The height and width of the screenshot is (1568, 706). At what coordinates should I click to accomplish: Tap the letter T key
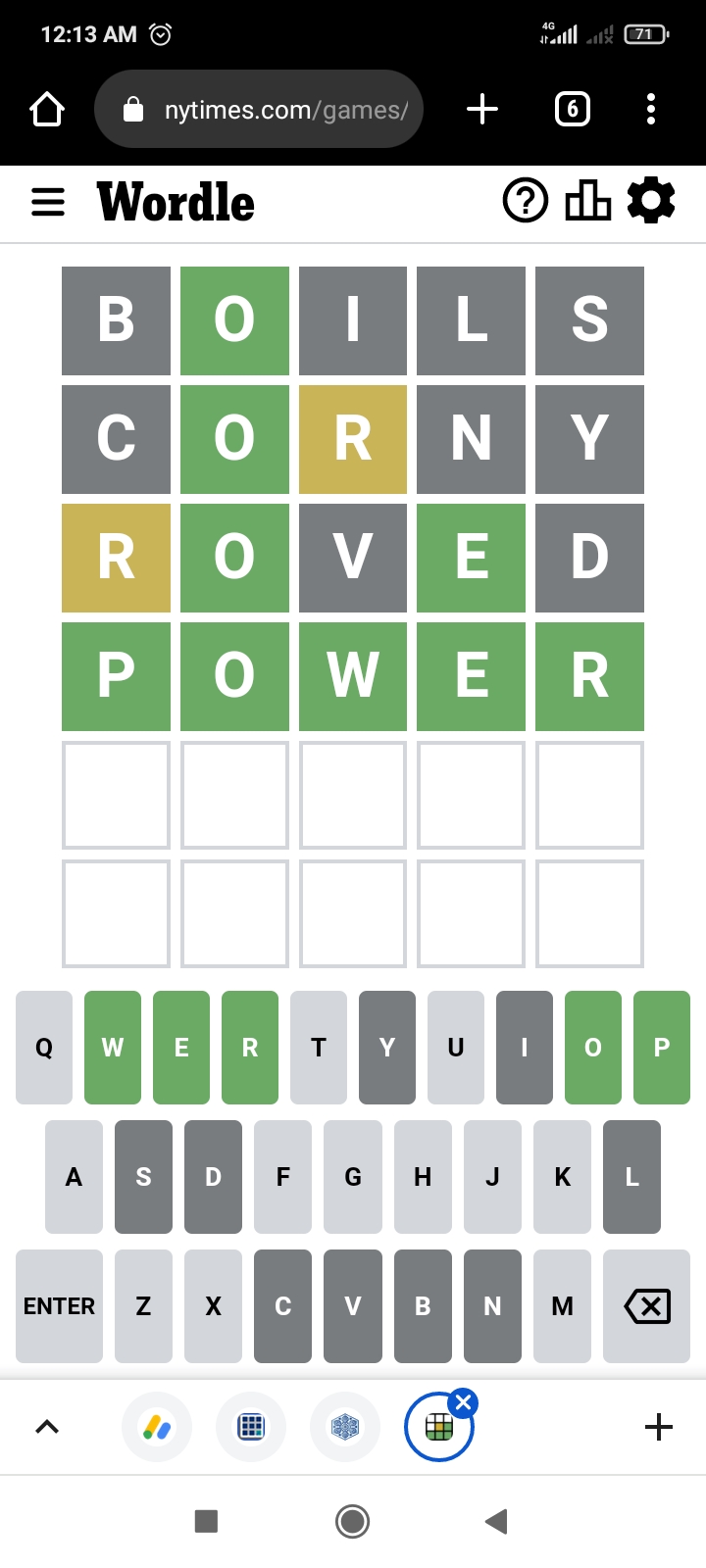click(319, 1048)
